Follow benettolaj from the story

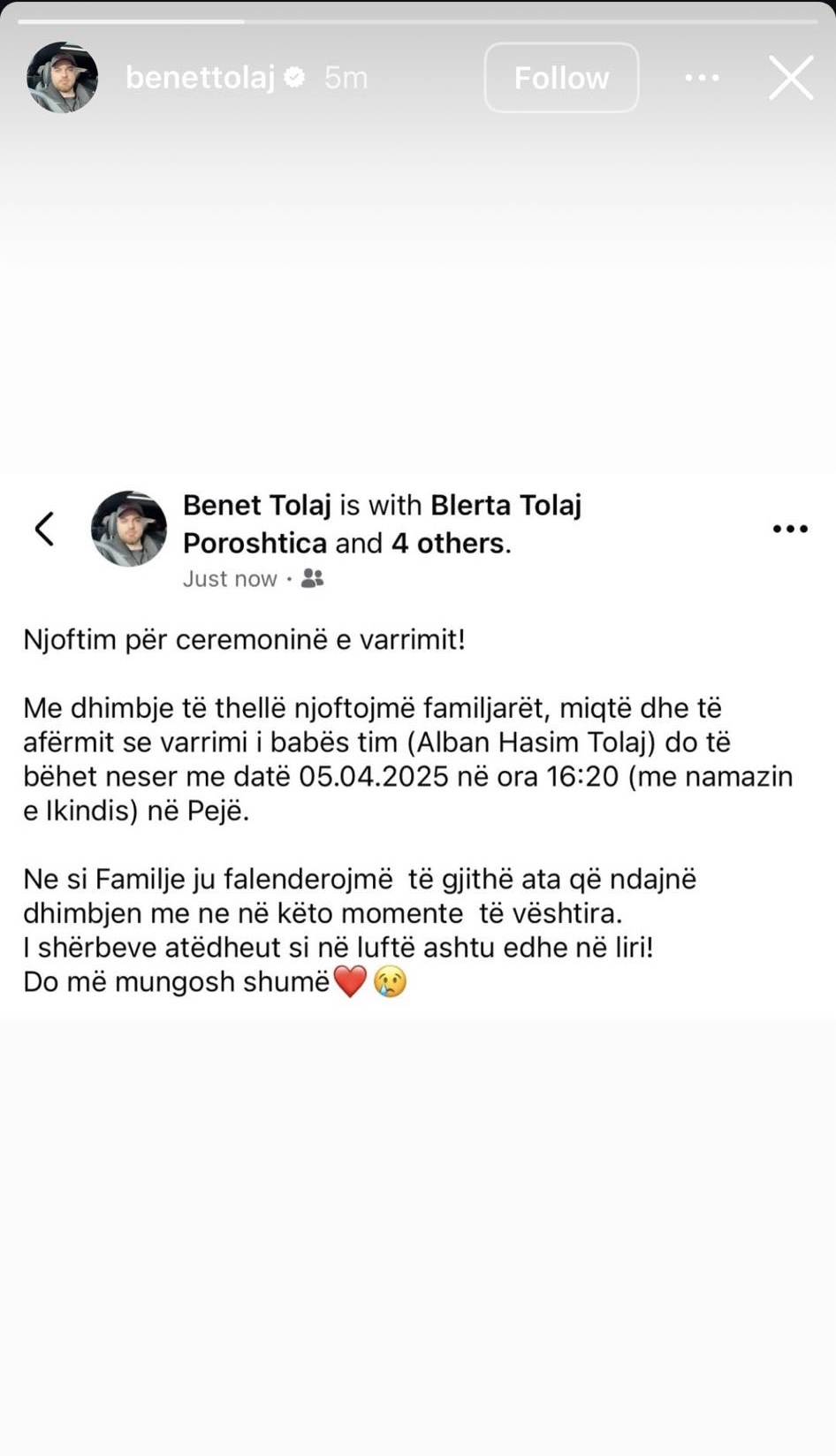(x=561, y=78)
